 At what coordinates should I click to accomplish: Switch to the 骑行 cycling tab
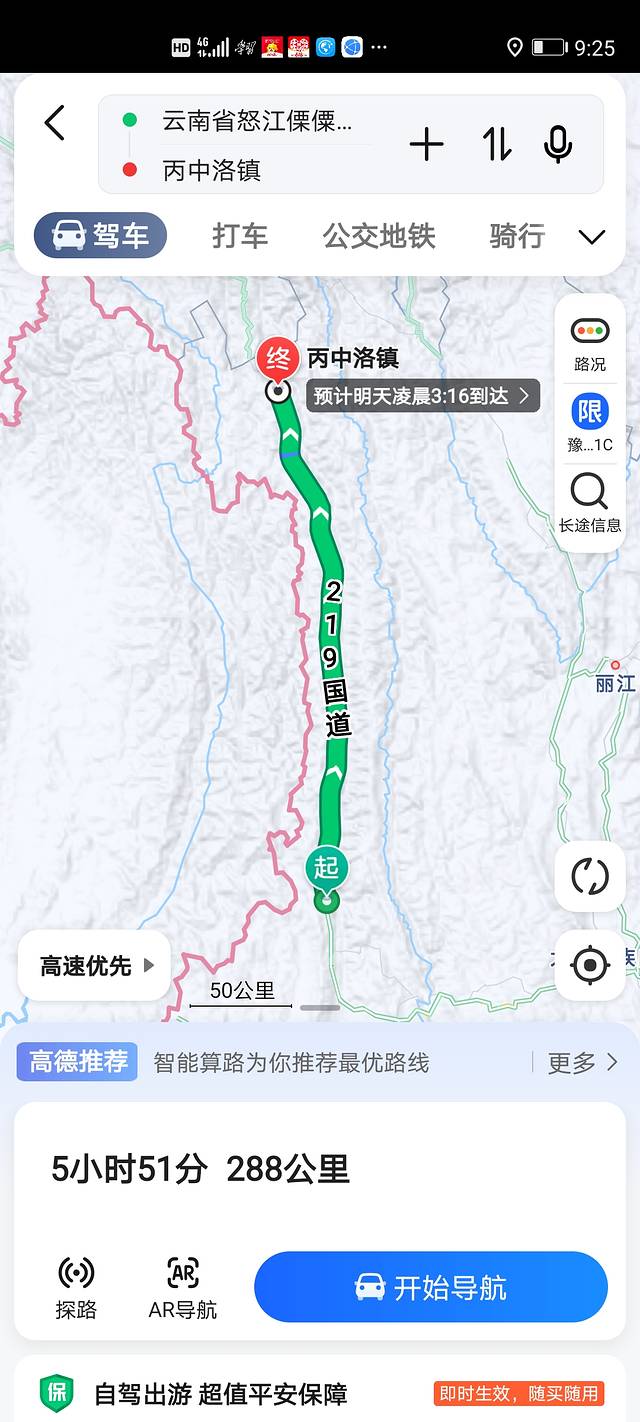(517, 236)
